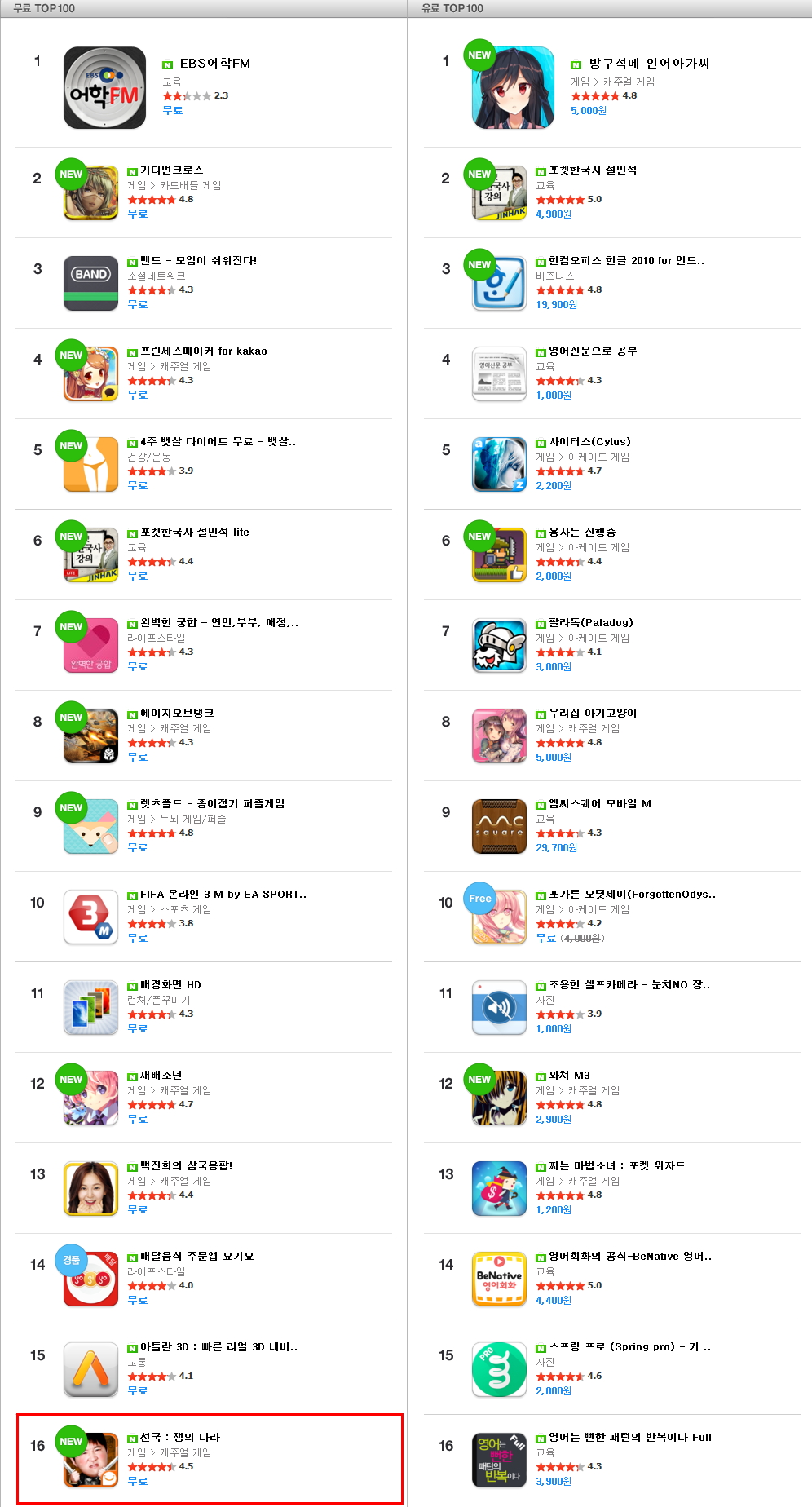The height and width of the screenshot is (1507, 812).
Task: Select 배달음식 주문앱 요기요
Action: (196, 1257)
